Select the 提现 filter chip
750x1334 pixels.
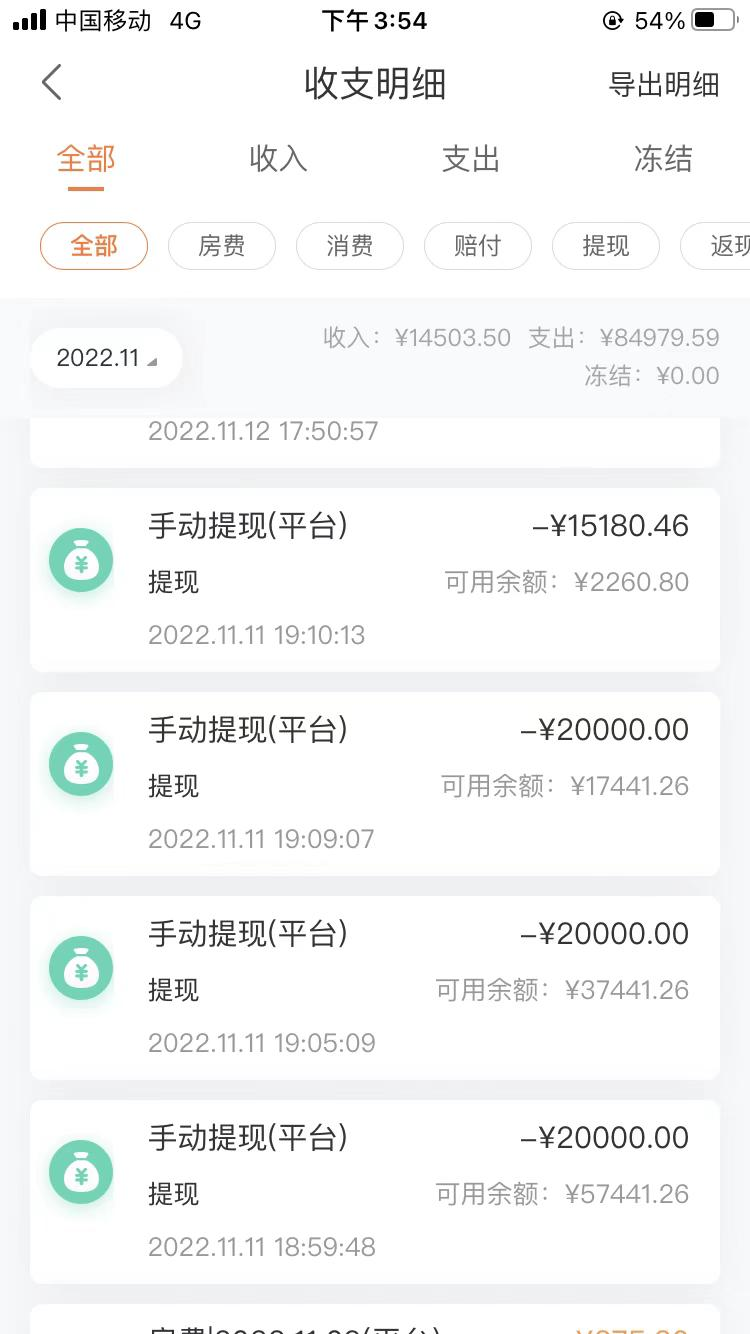click(x=605, y=246)
